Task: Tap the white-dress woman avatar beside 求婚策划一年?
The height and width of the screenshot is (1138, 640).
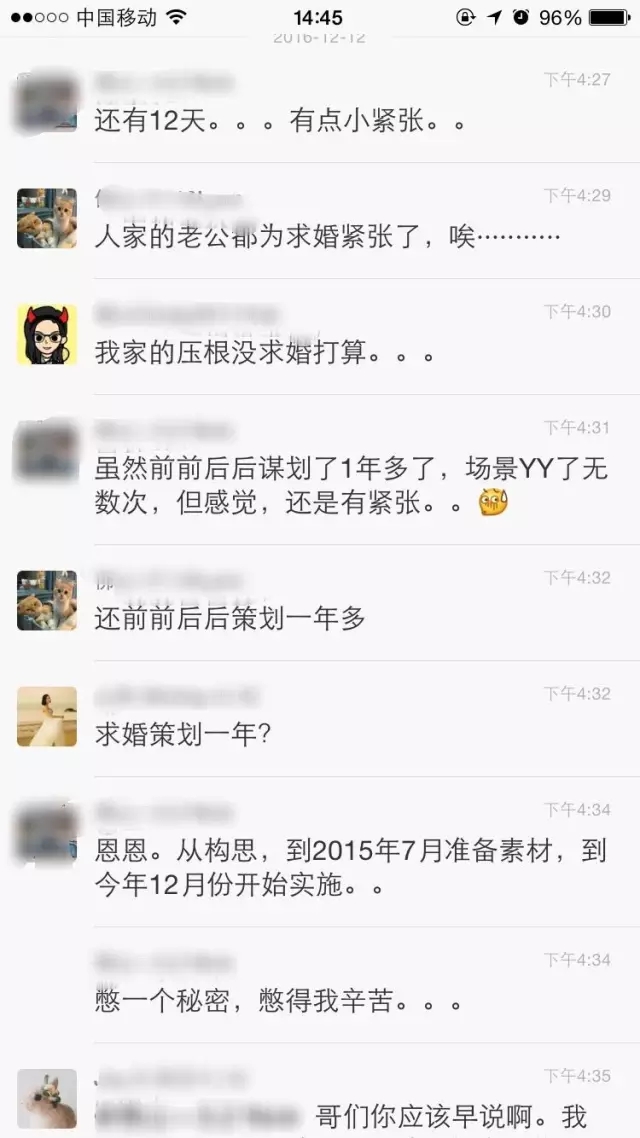Action: point(47,716)
